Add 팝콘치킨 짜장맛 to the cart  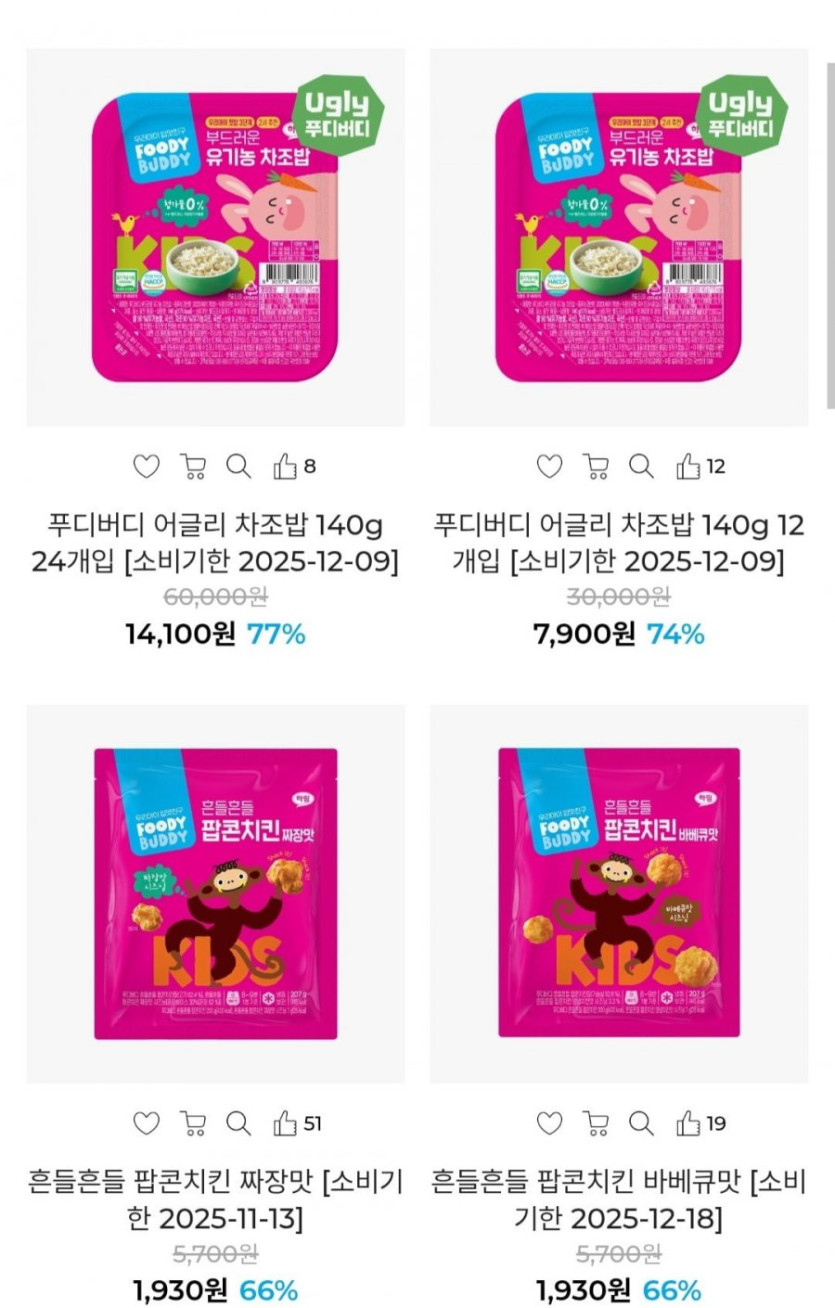tap(192, 1123)
